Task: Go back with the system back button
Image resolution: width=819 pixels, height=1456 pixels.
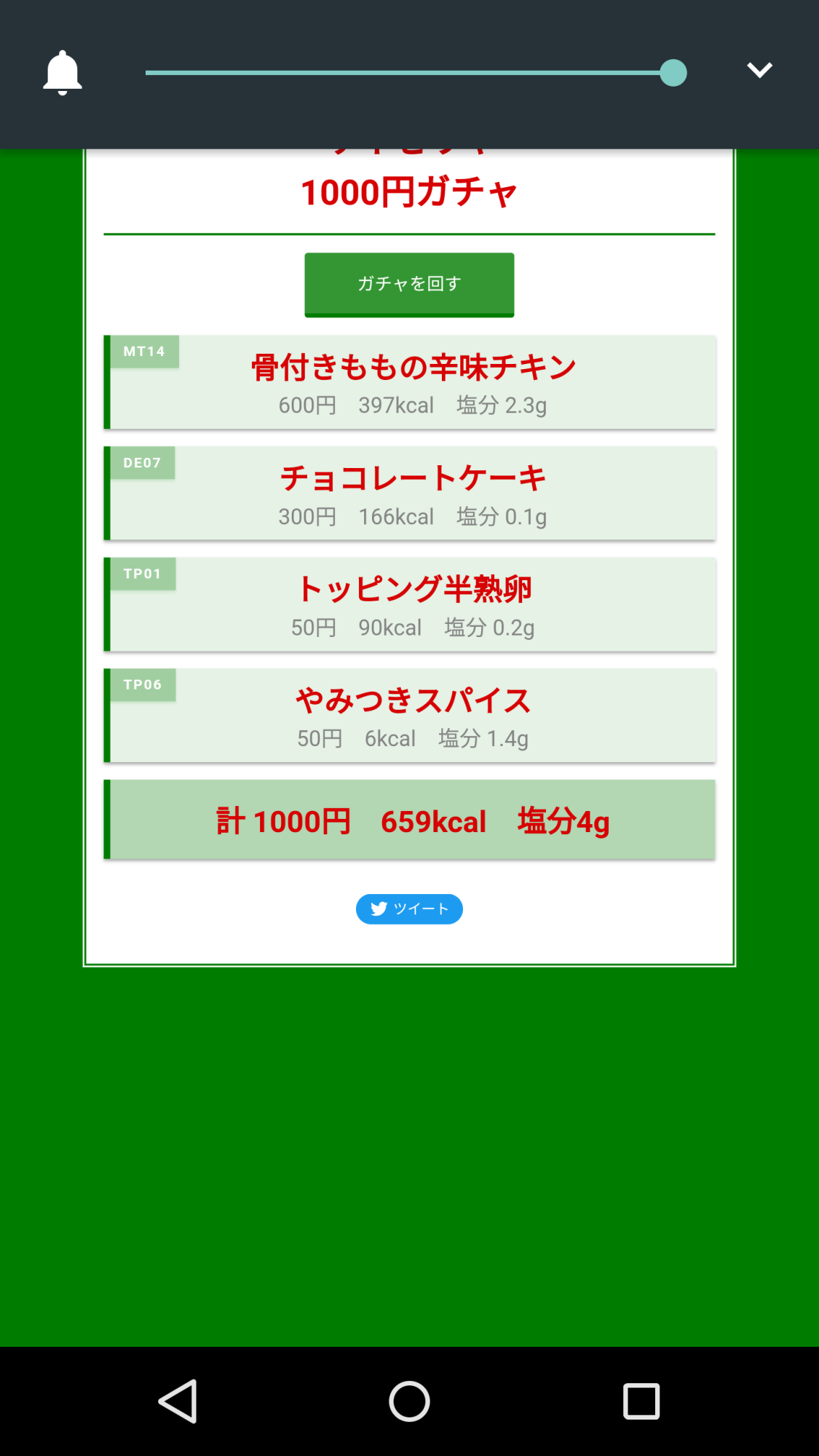Action: [x=178, y=1401]
